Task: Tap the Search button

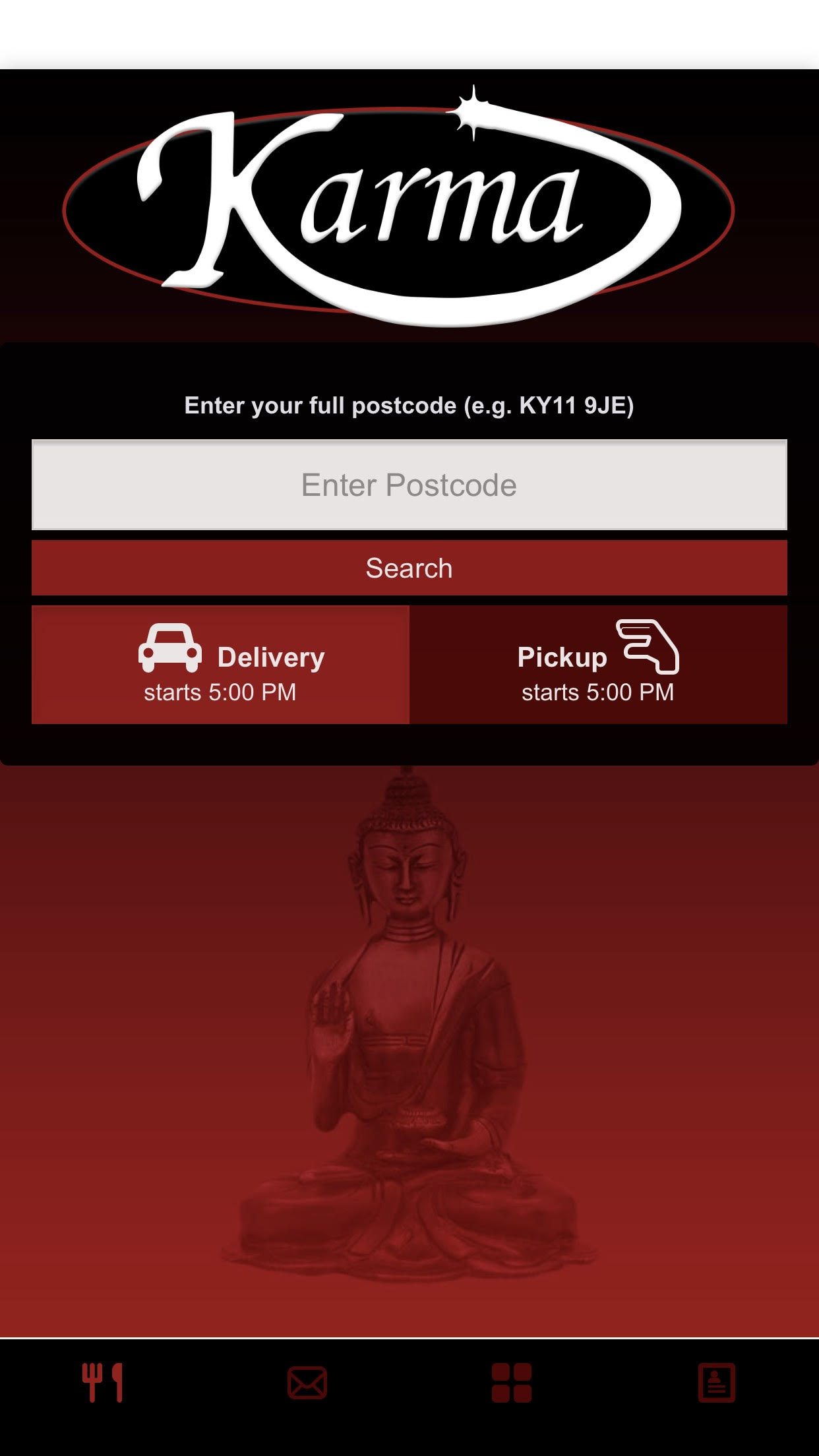Action: 409,568
